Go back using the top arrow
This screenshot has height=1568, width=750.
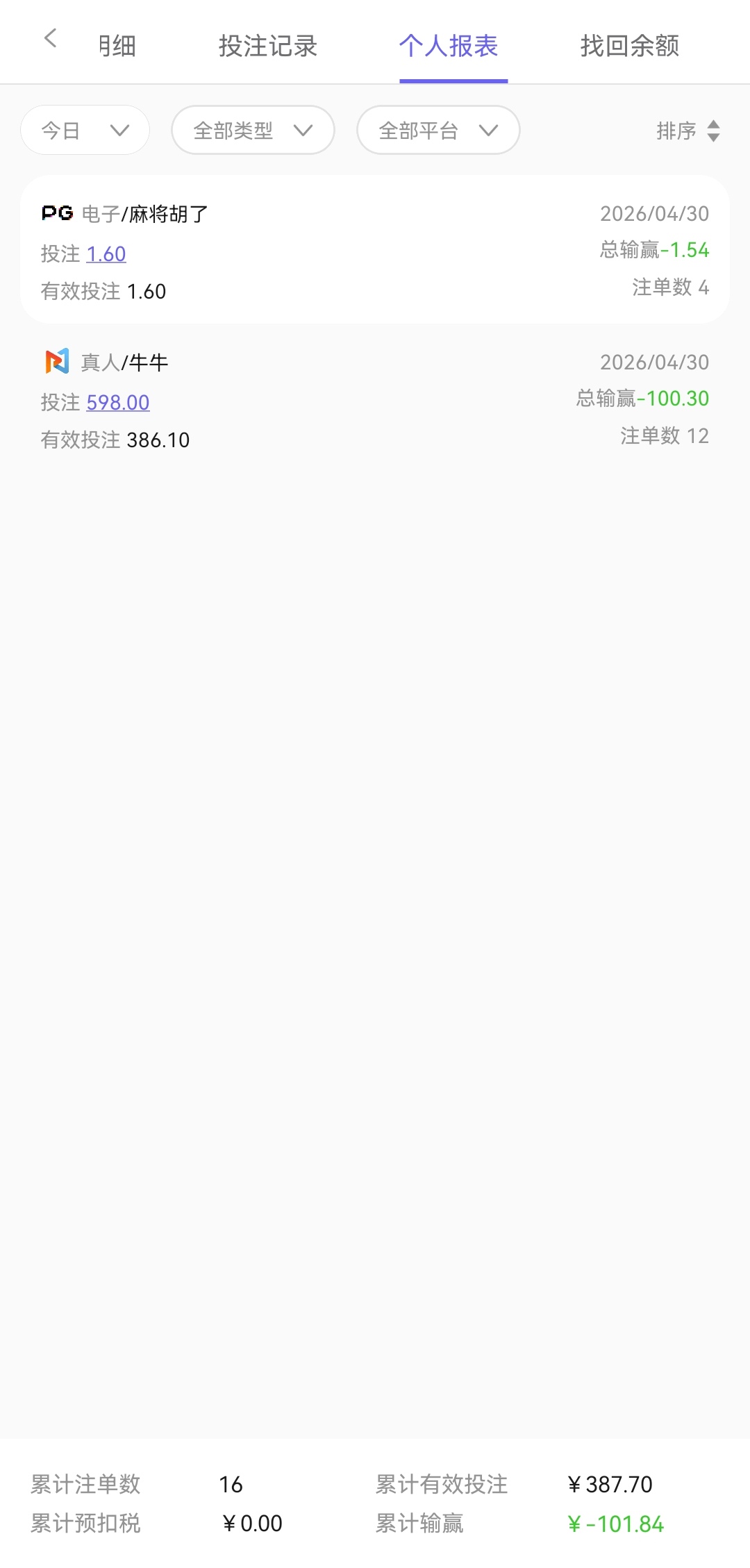pos(50,39)
